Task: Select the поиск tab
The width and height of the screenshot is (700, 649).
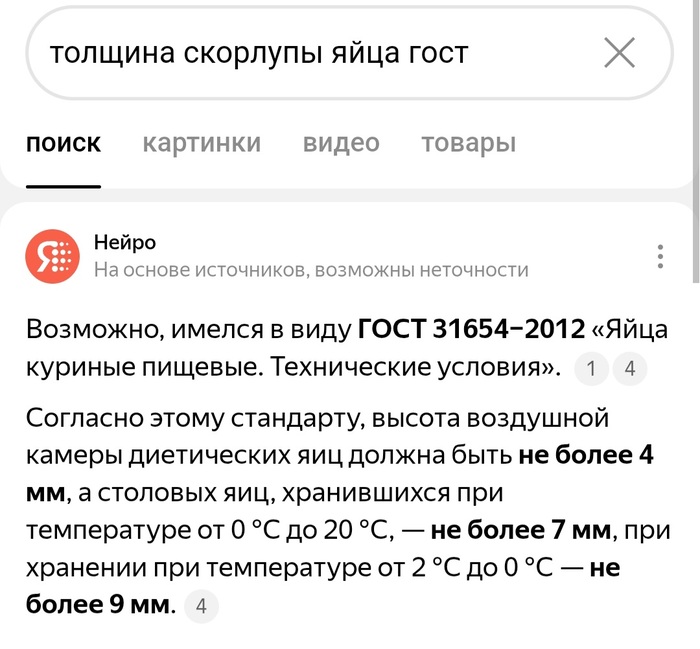Action: (x=63, y=143)
